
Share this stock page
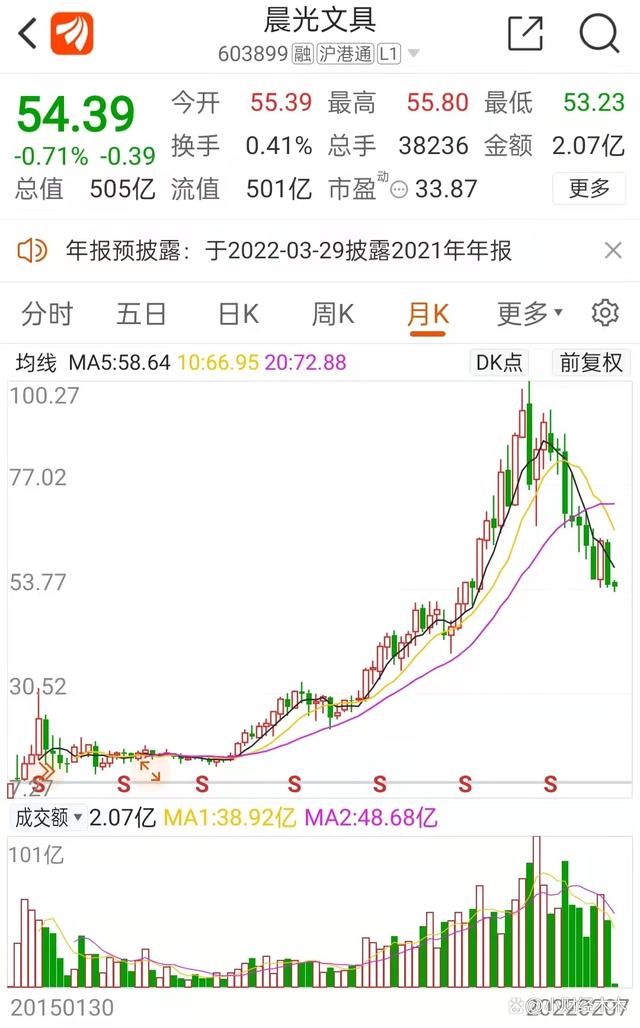click(x=525, y=33)
